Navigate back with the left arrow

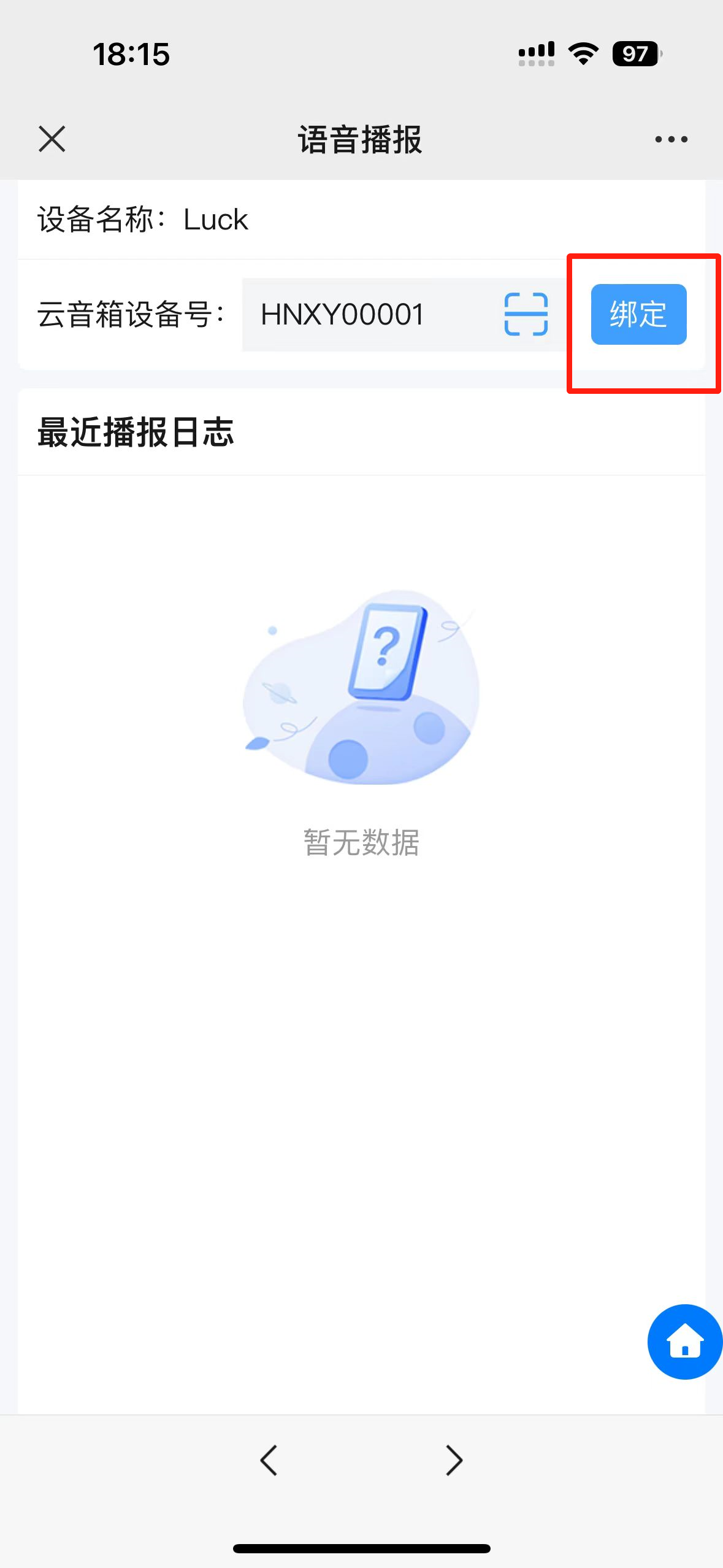point(269,1459)
